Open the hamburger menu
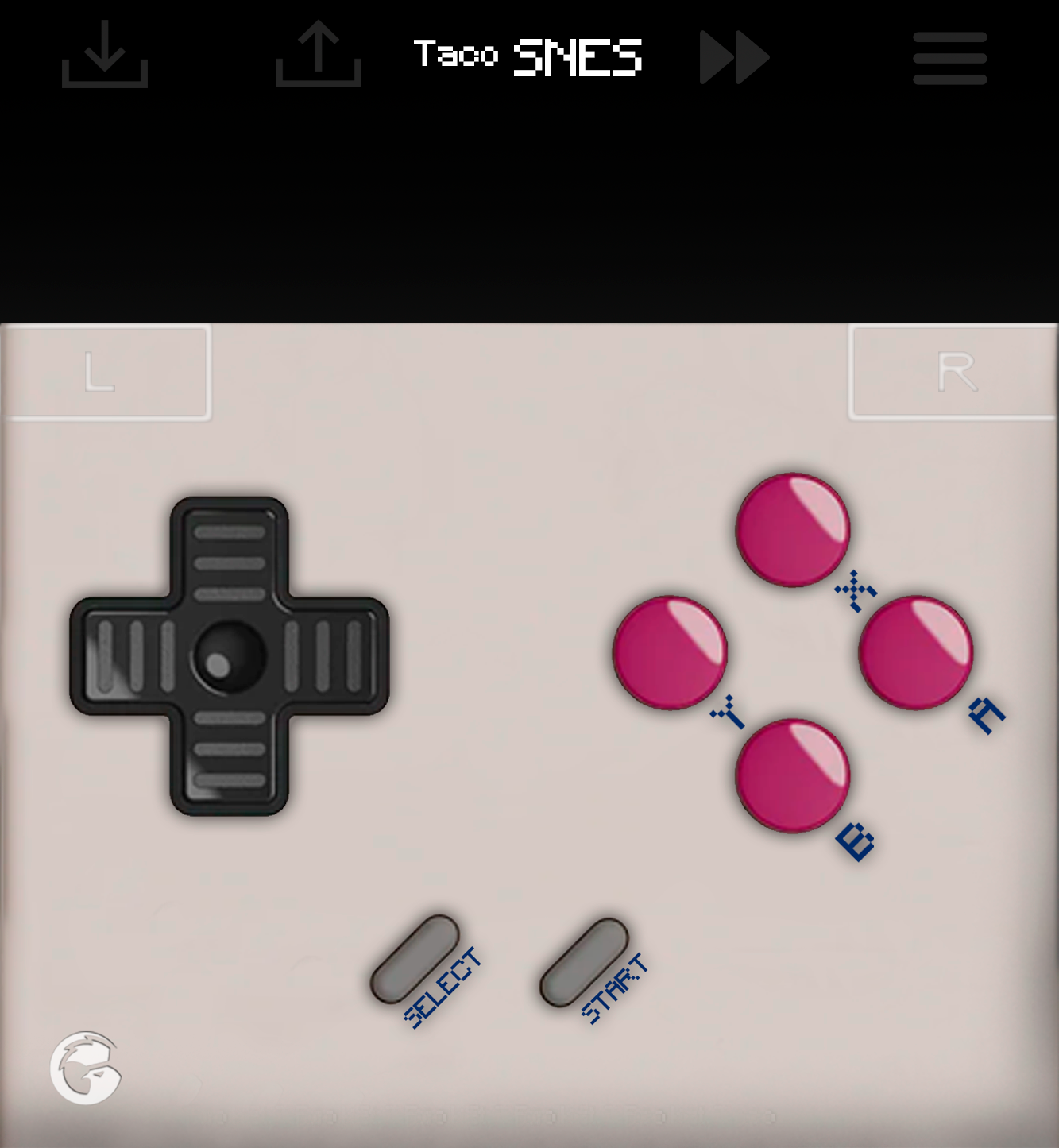The width and height of the screenshot is (1059, 1148). (x=949, y=58)
